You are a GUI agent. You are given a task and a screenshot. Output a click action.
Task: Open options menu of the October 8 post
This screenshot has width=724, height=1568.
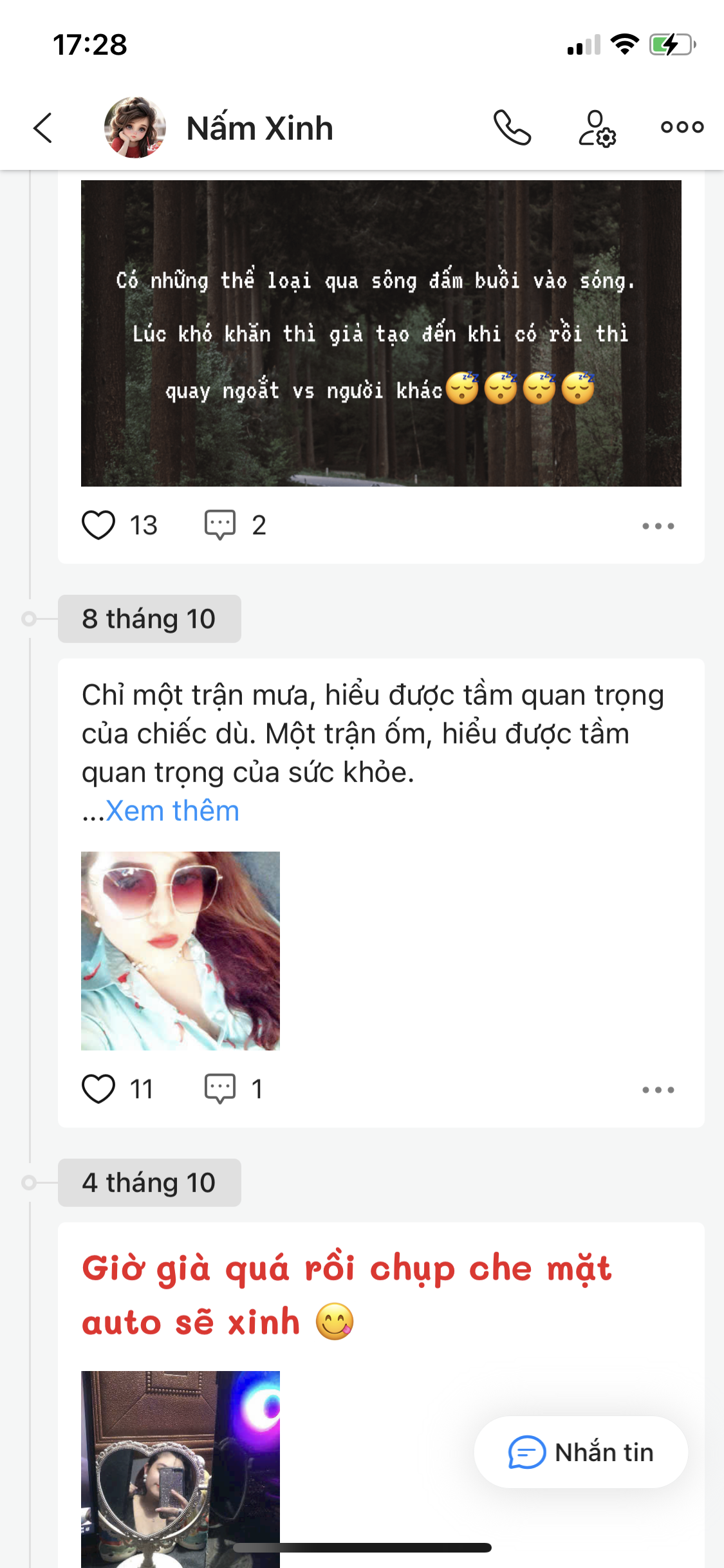click(x=657, y=1089)
